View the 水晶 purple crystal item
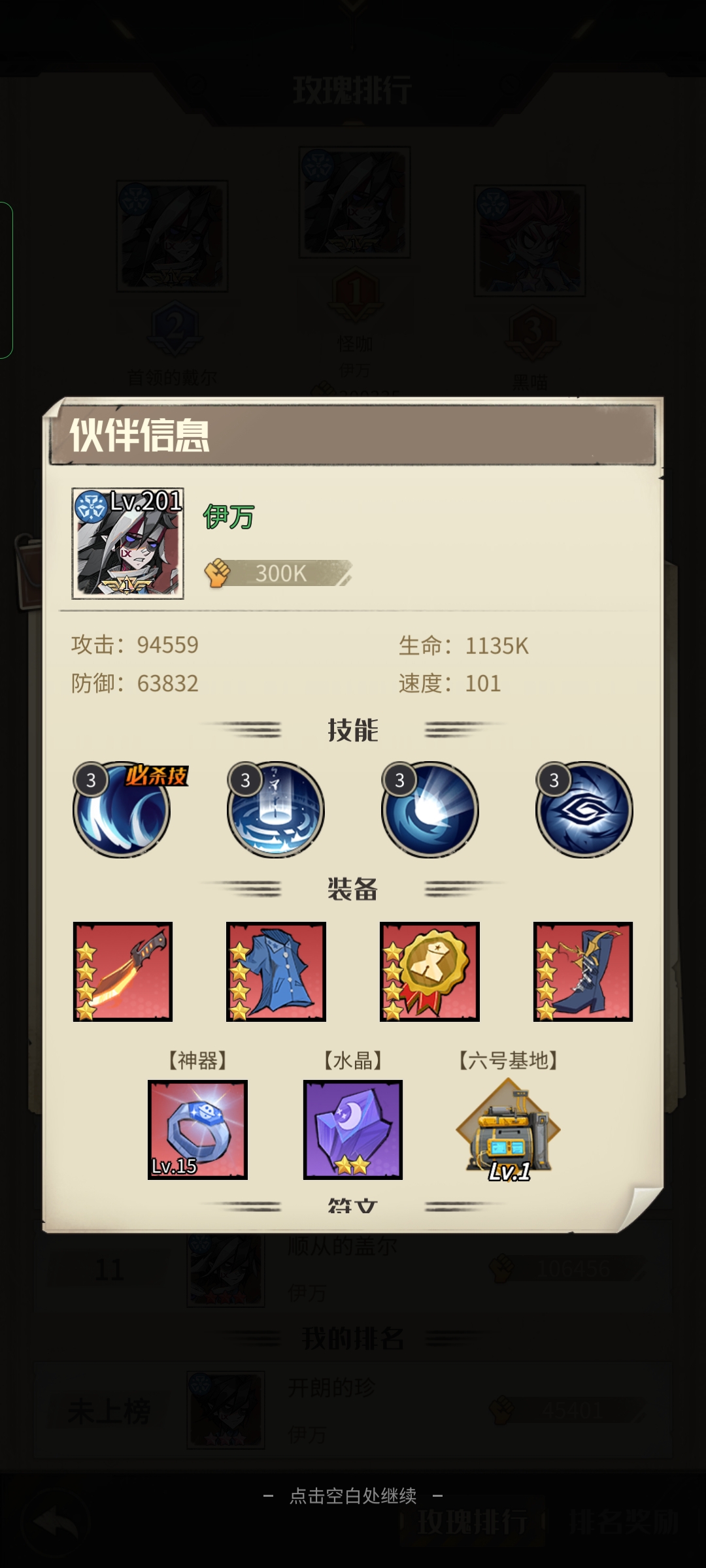 pyautogui.click(x=353, y=1130)
